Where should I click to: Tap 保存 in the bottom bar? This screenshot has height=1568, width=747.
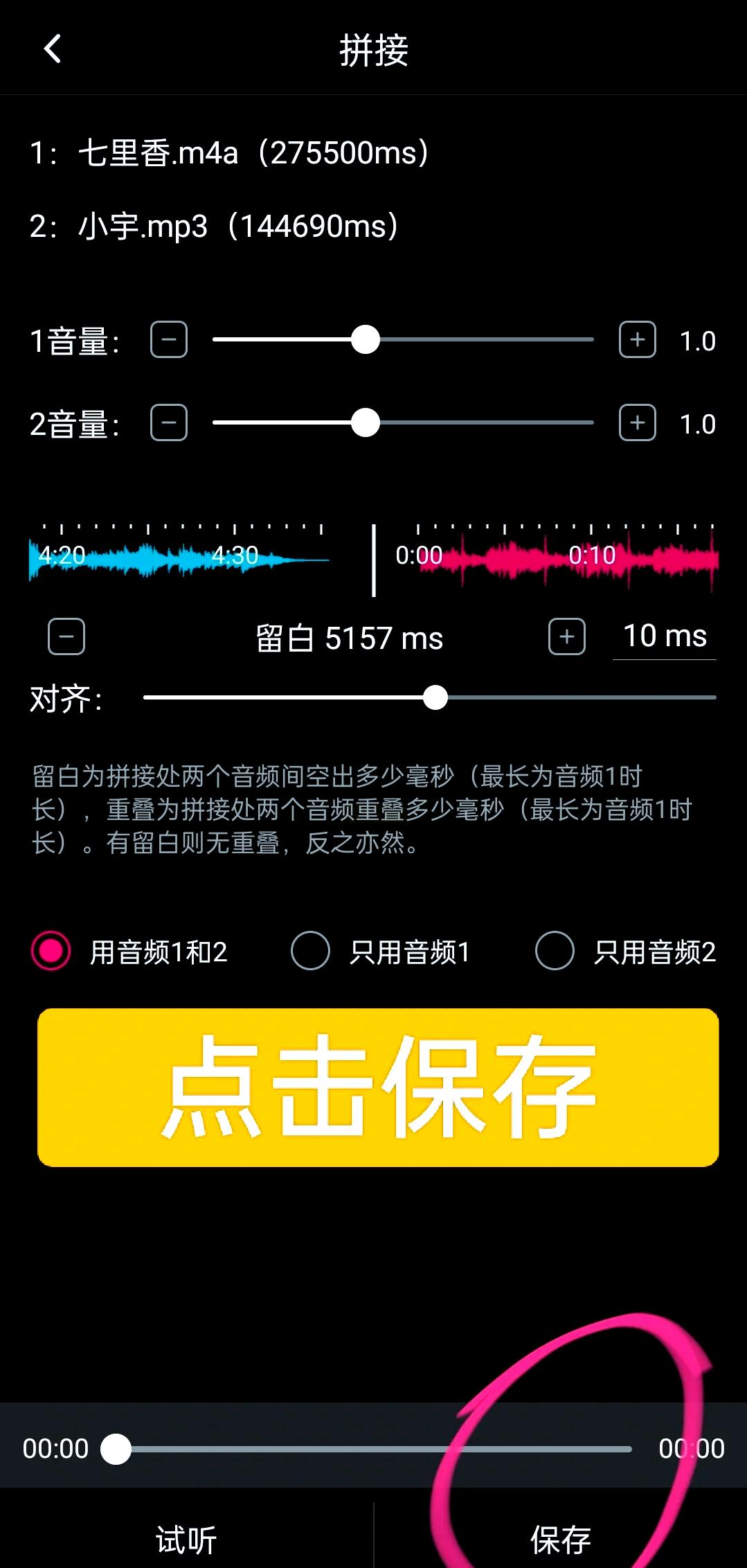(560, 1539)
